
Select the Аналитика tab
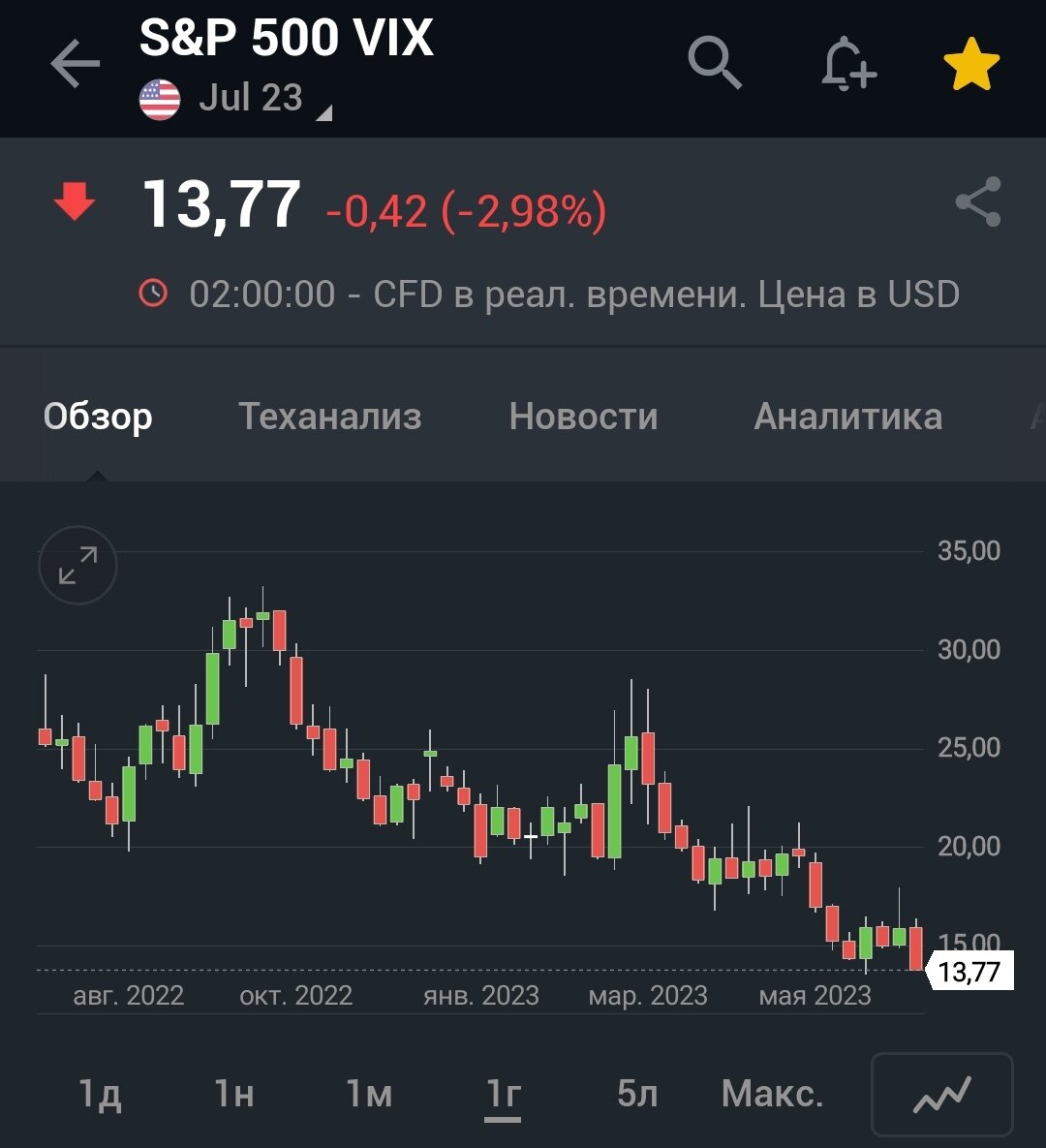click(848, 416)
